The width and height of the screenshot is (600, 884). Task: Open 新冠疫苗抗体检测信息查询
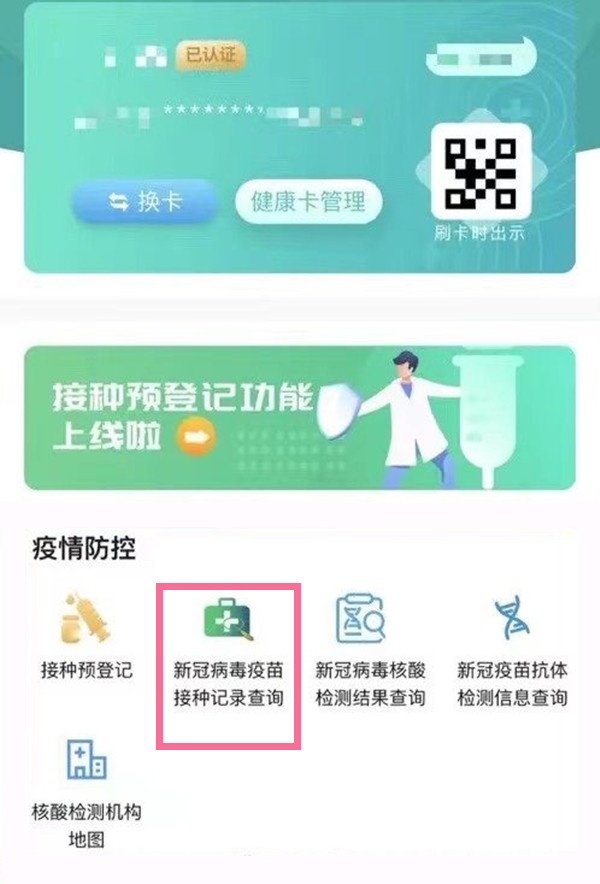point(512,650)
